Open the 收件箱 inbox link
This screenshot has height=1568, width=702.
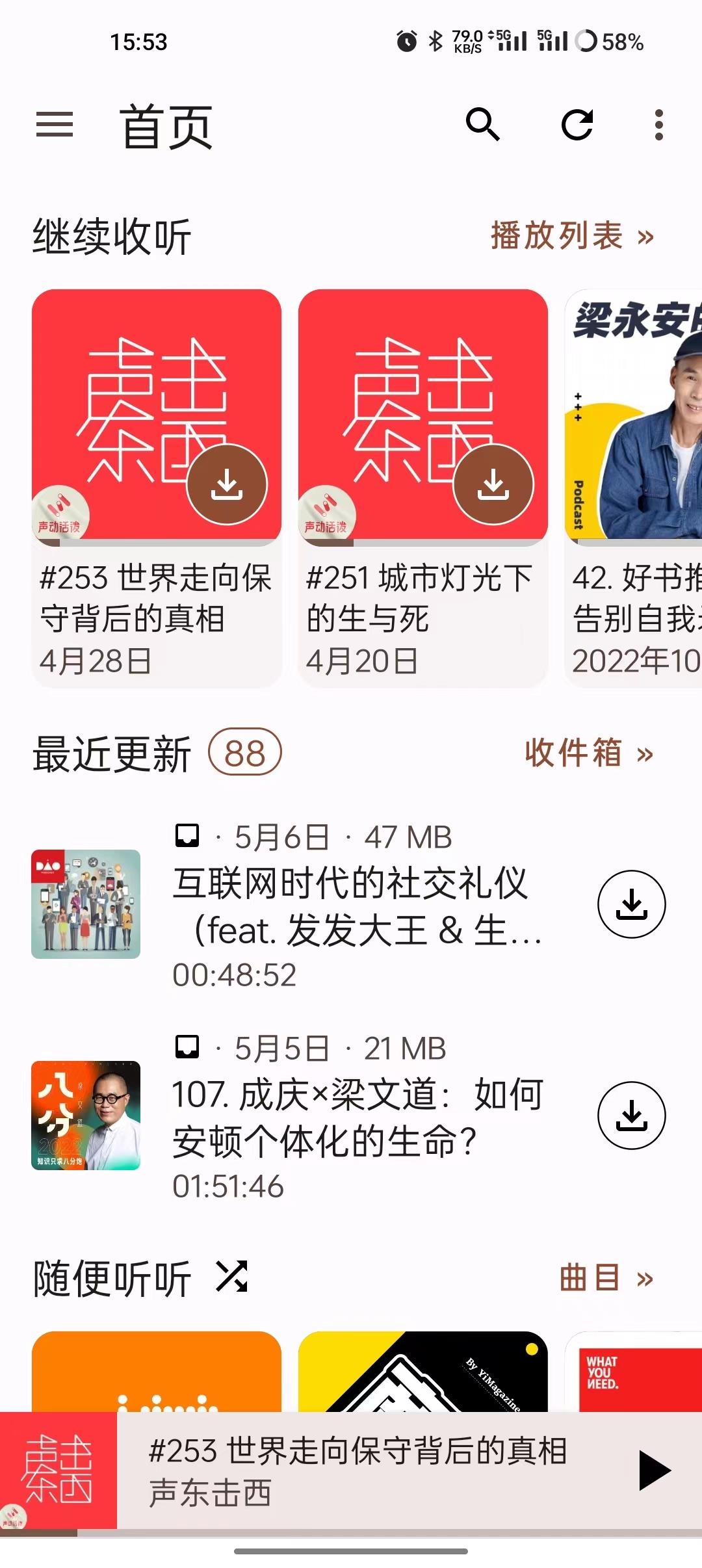[589, 753]
